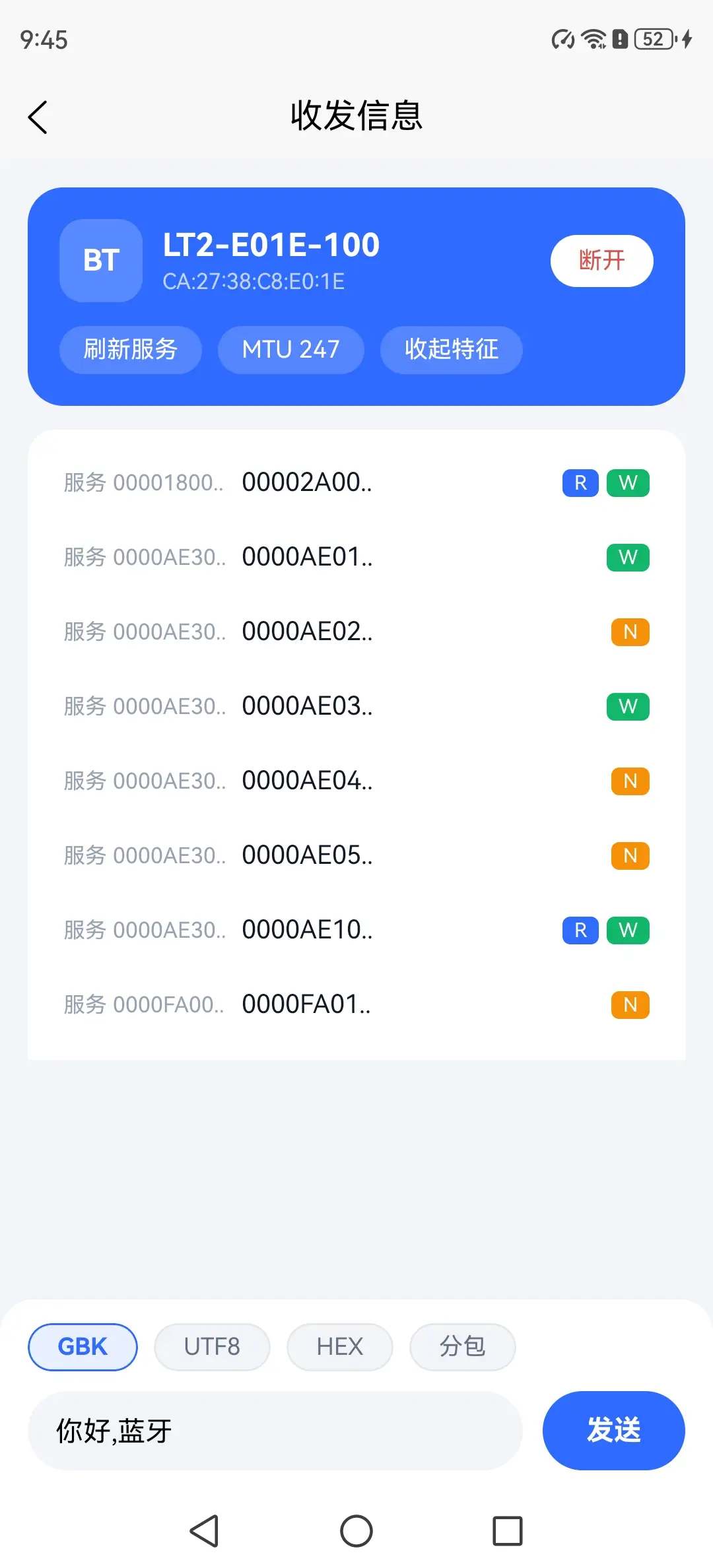Image resolution: width=713 pixels, height=1568 pixels.
Task: Select the 0000FA01 characteristic
Action: point(356,1004)
